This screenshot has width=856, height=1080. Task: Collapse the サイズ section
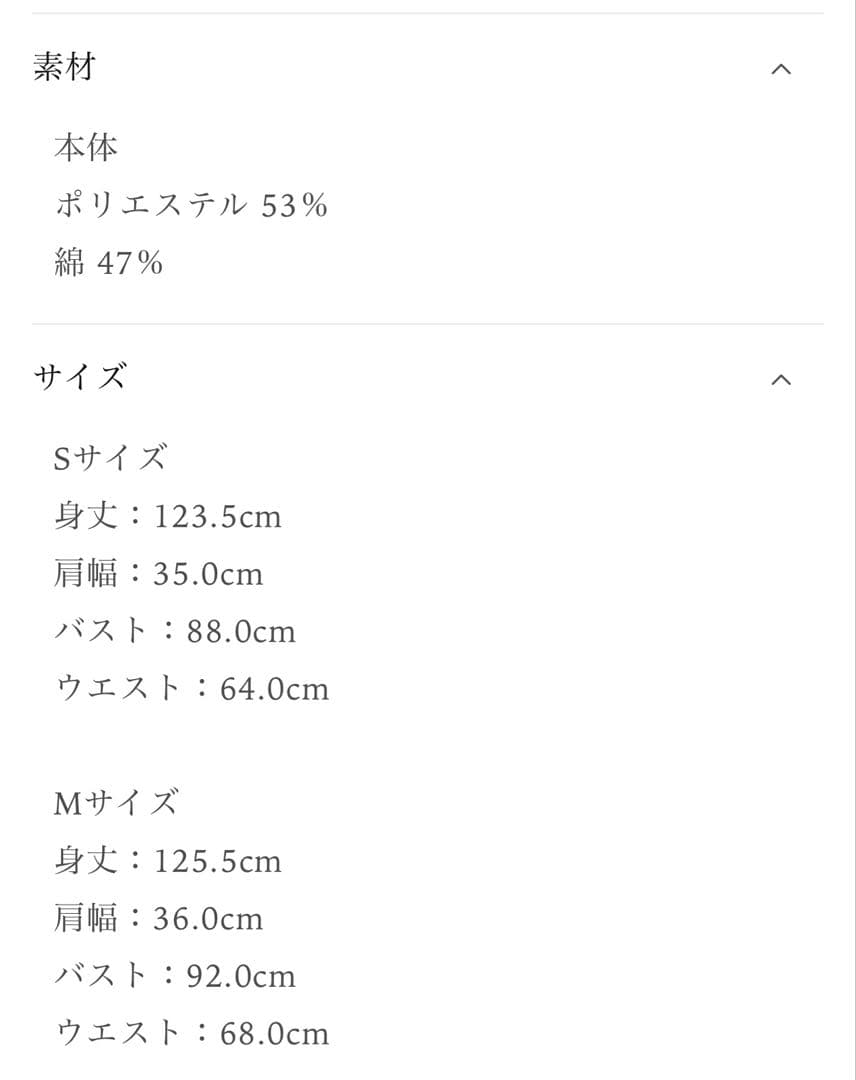[782, 379]
